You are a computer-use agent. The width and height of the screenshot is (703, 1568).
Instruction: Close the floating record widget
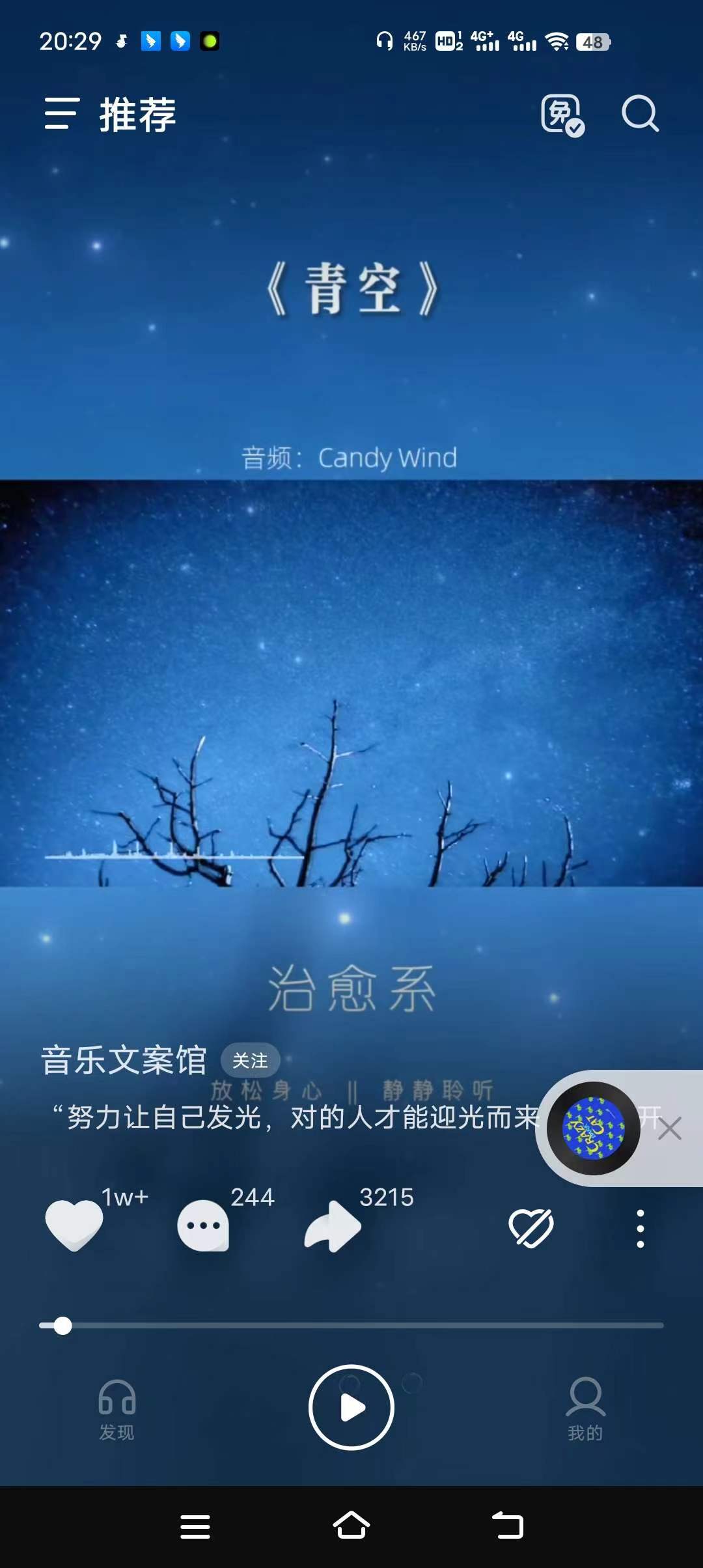click(x=669, y=1128)
